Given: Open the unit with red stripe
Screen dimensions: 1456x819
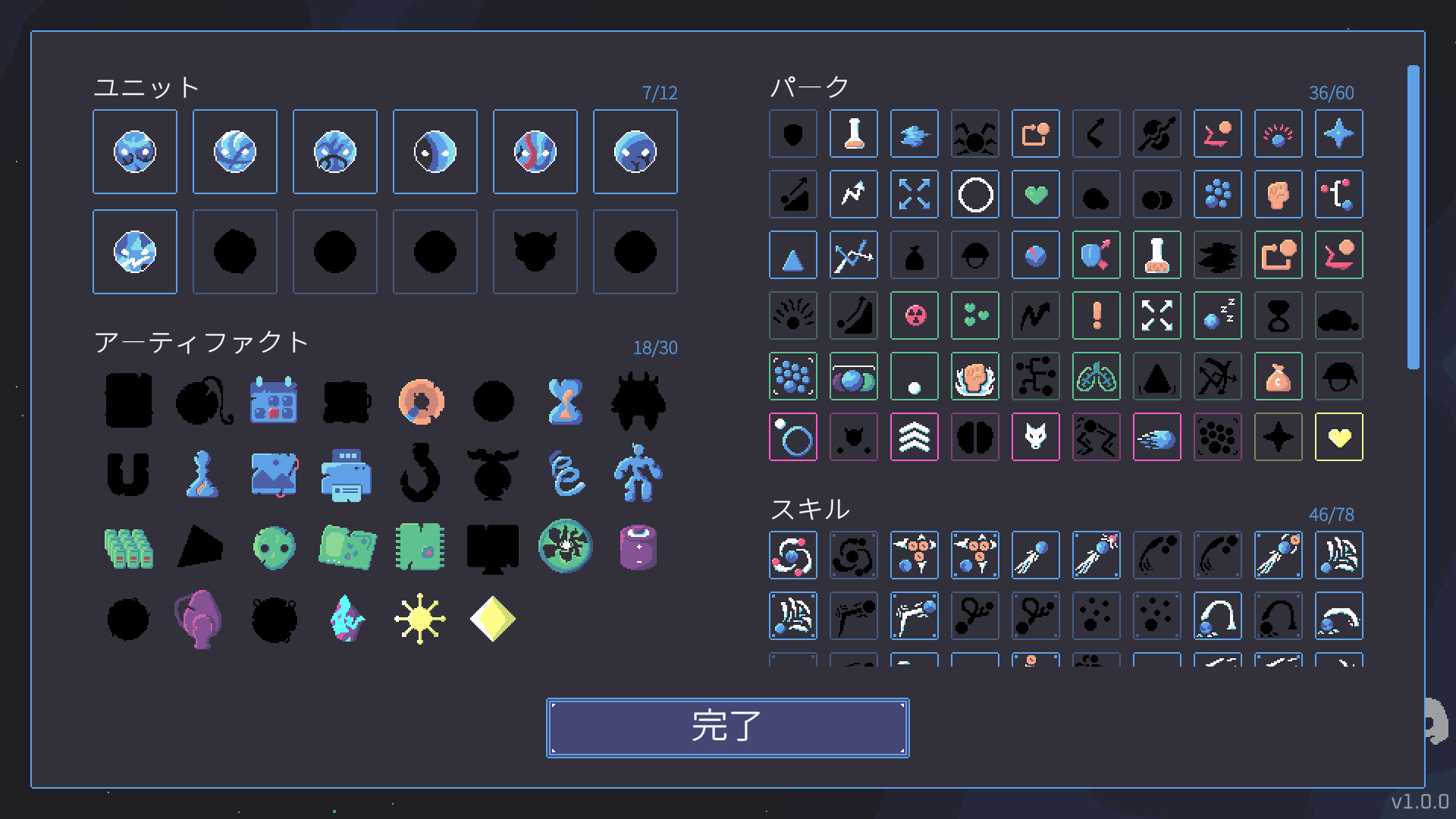Looking at the screenshot, I should point(535,152).
